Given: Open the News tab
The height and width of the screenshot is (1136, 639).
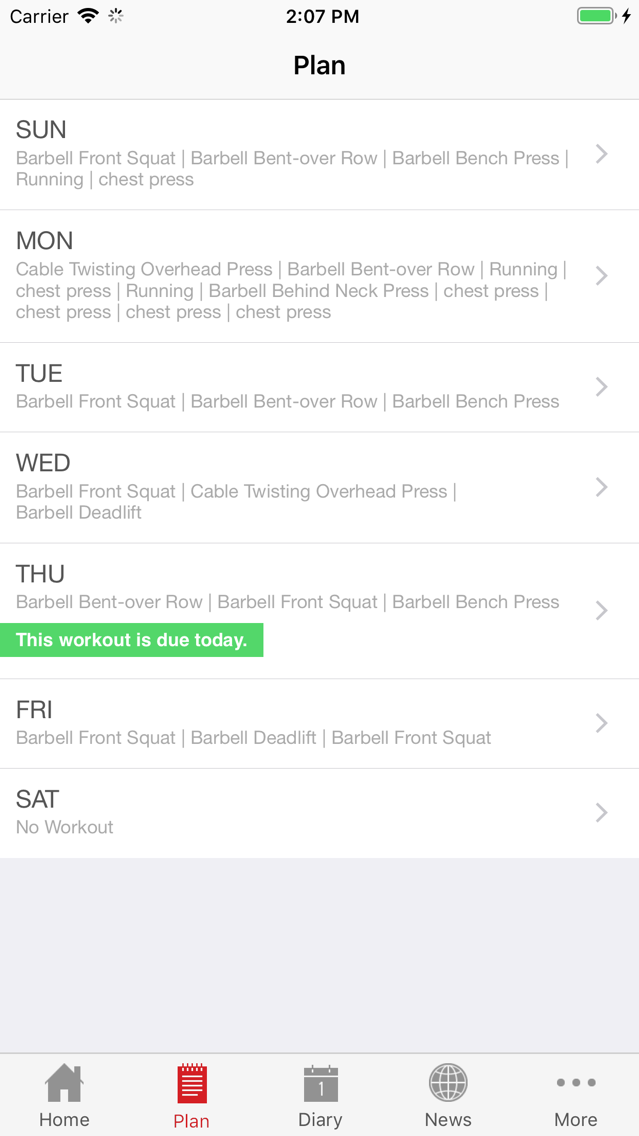Looking at the screenshot, I should pyautogui.click(x=448, y=1095).
